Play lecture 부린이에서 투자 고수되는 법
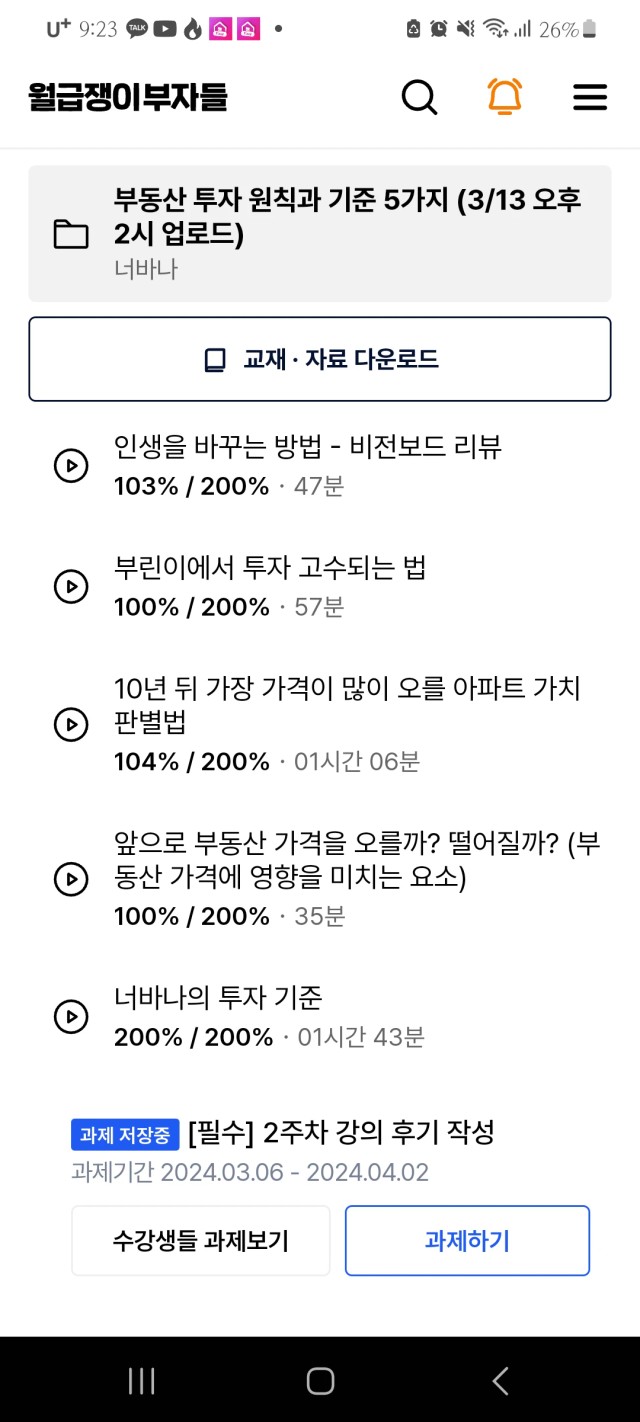The height and width of the screenshot is (1422, 640). pyautogui.click(x=320, y=586)
